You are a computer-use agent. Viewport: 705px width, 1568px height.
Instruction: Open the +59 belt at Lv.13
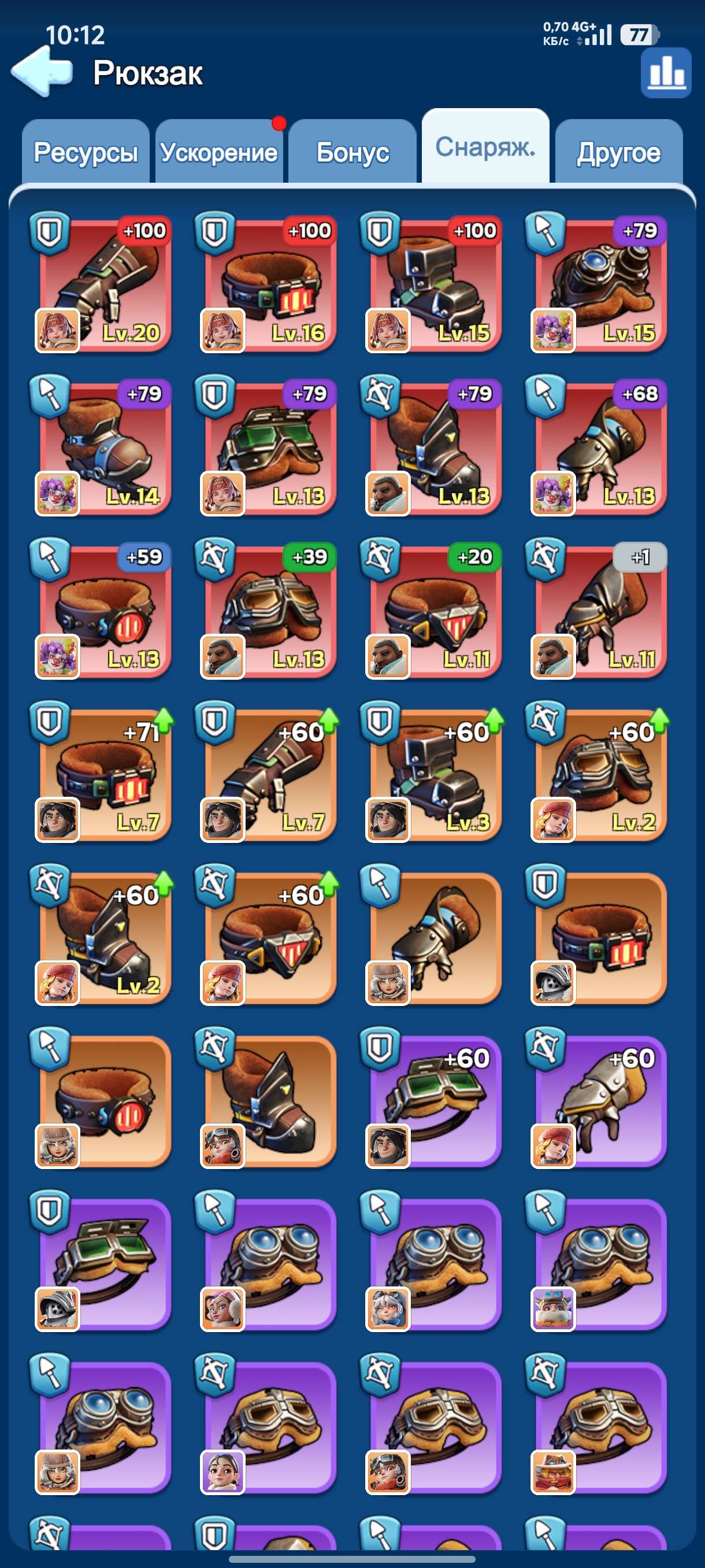pyautogui.click(x=101, y=609)
